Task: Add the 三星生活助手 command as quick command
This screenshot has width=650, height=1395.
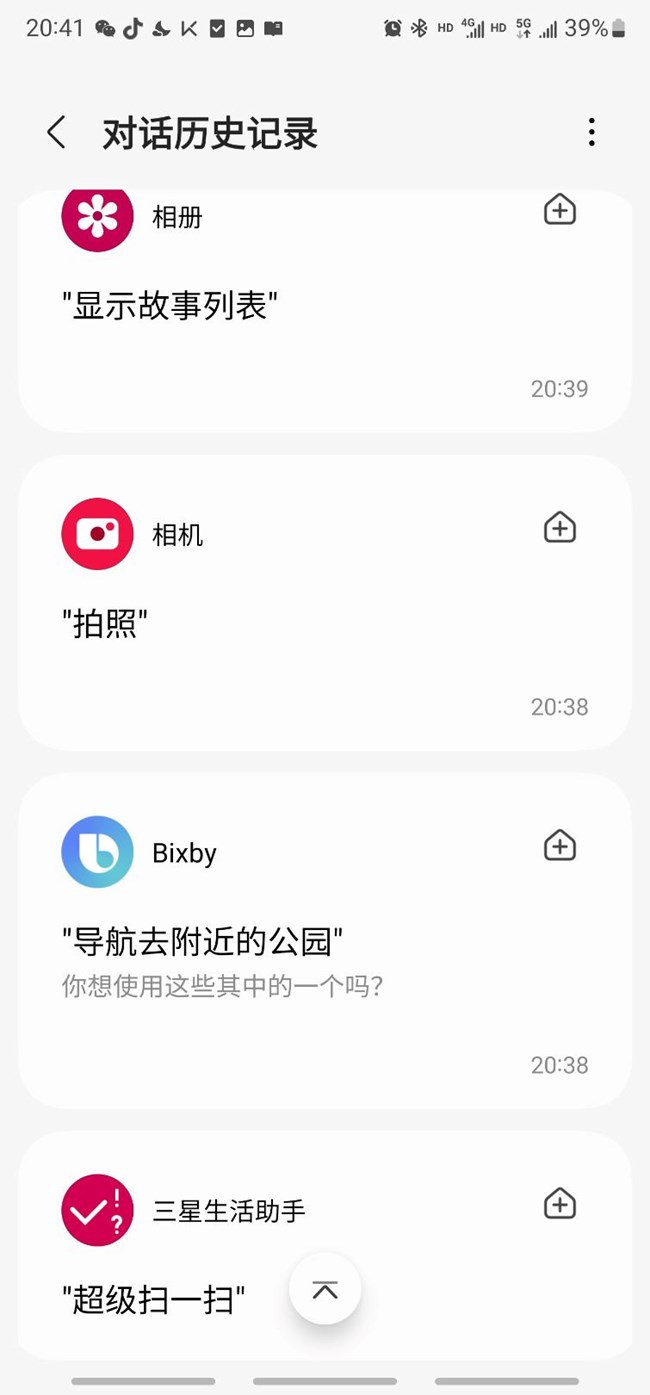Action: pyautogui.click(x=559, y=1205)
